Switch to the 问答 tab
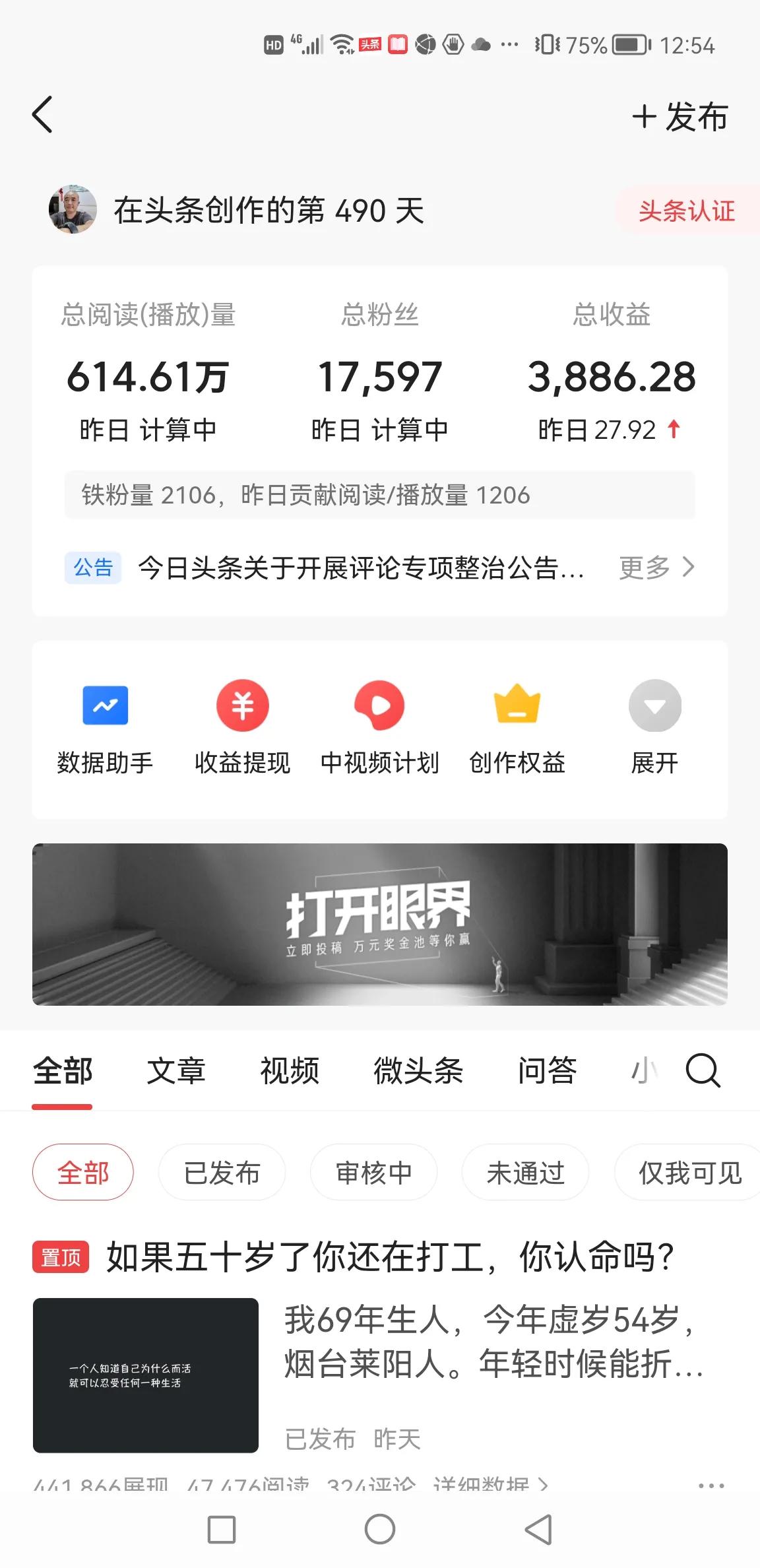Viewport: 760px width, 1568px height. 547,1070
